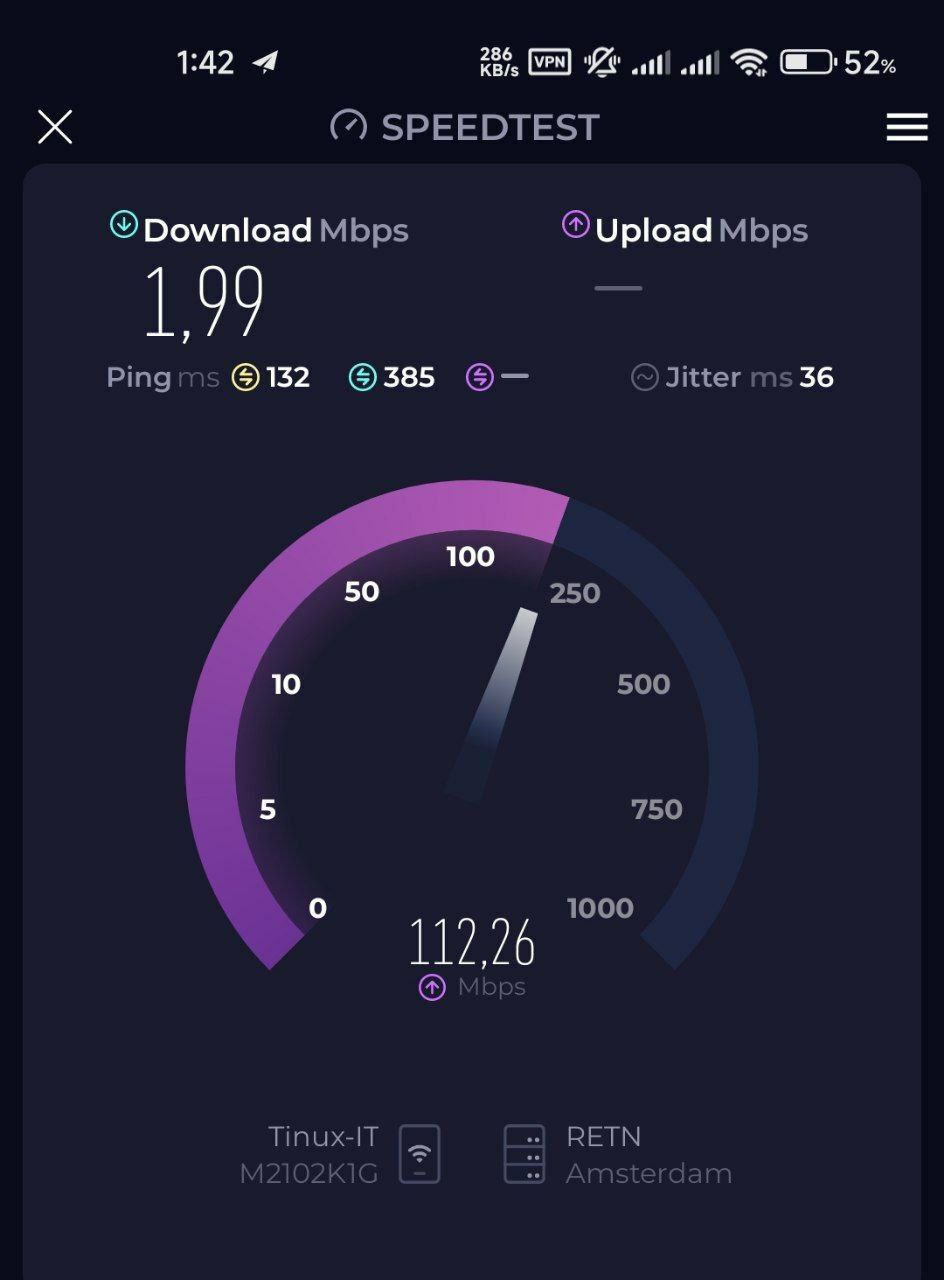The height and width of the screenshot is (1280, 944).
Task: Open the hamburger menu
Action: (x=906, y=127)
